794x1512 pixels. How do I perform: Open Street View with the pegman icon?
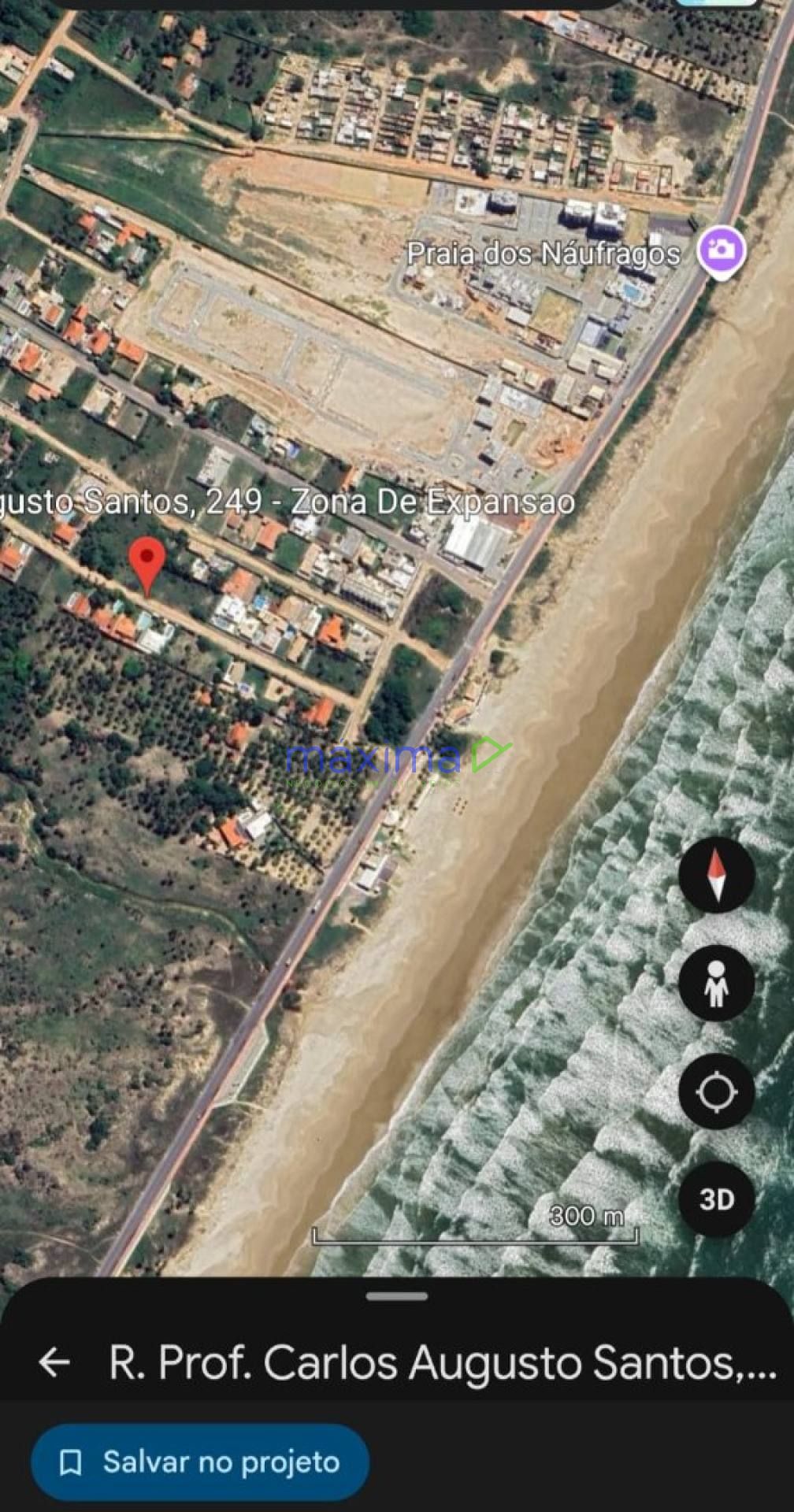pos(716,984)
